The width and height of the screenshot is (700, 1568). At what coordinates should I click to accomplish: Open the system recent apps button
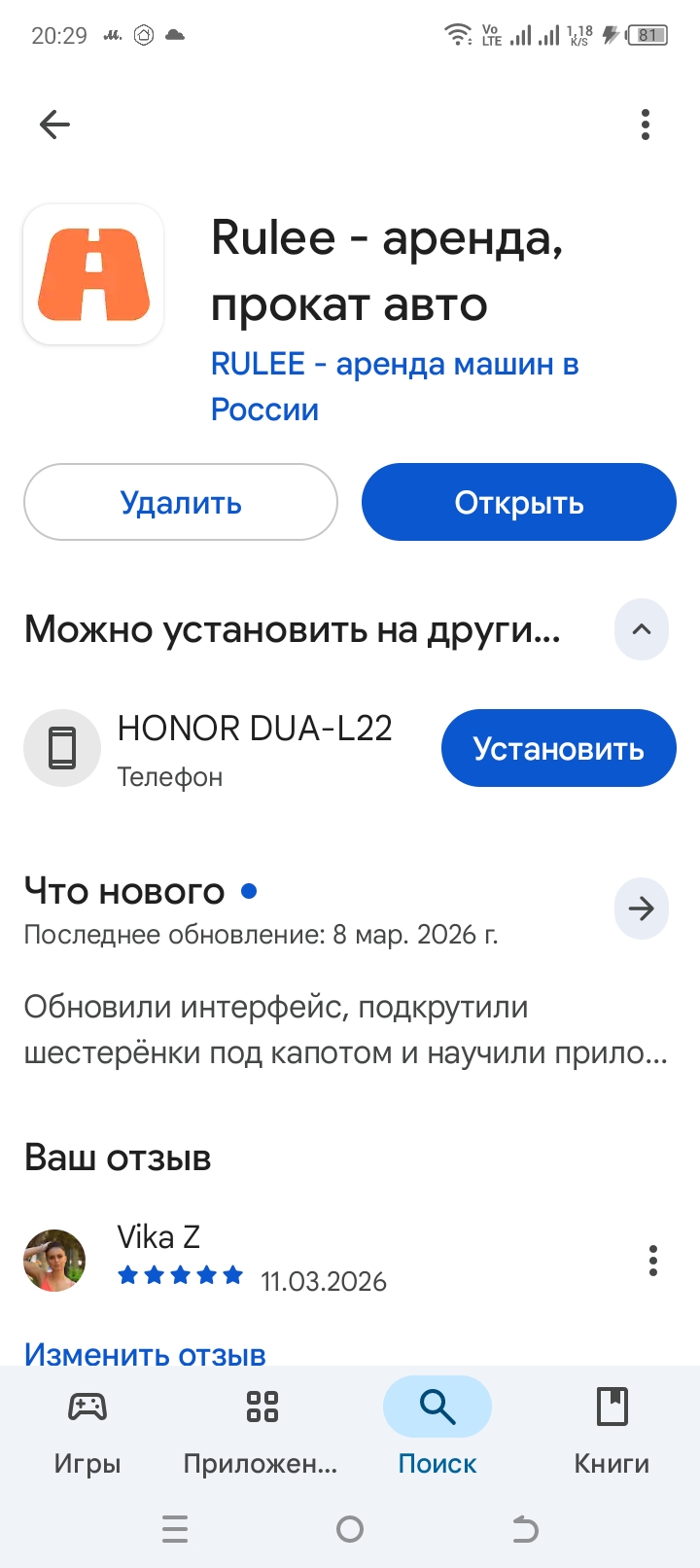tap(175, 1529)
